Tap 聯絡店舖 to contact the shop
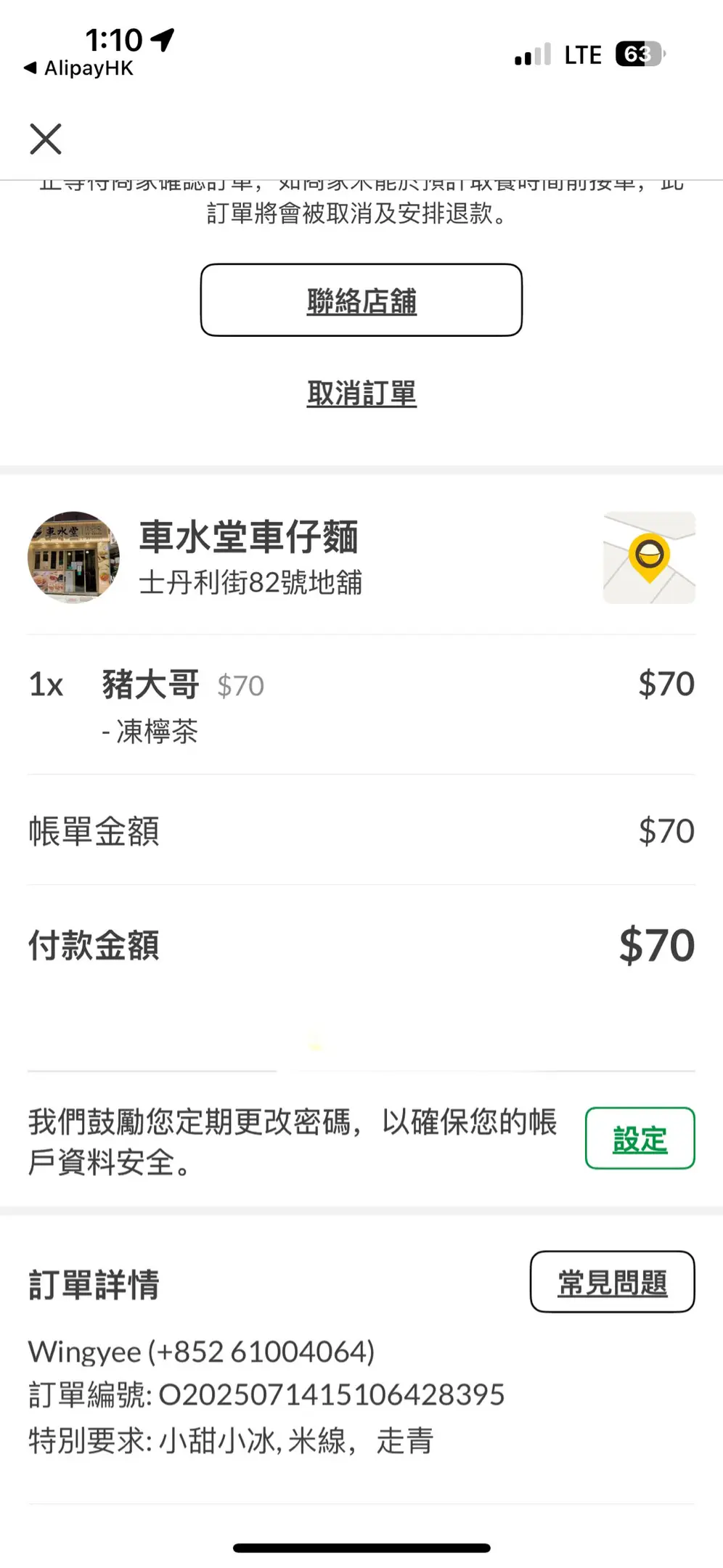This screenshot has width=723, height=1568. (x=361, y=300)
